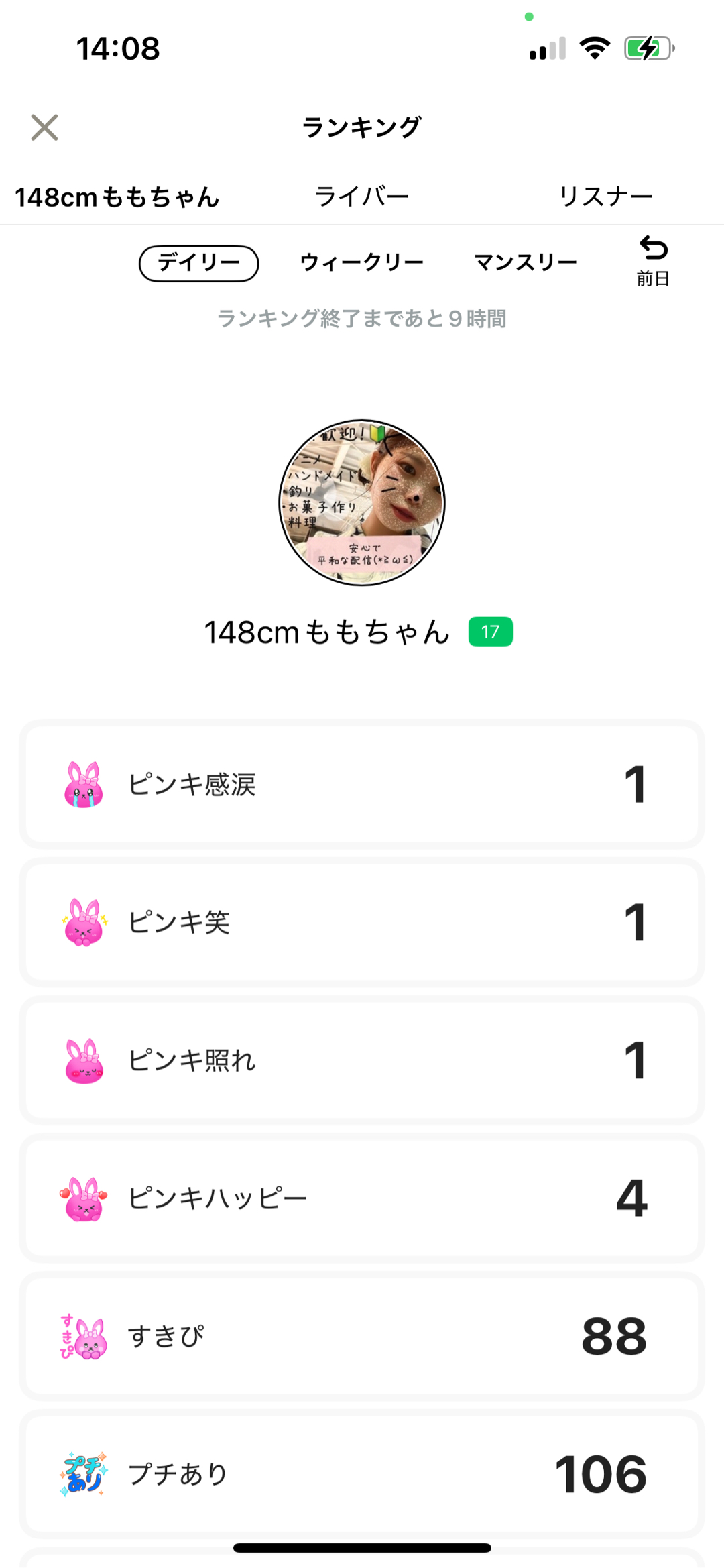Open 148cmももちゃん's profile picture

point(362,502)
